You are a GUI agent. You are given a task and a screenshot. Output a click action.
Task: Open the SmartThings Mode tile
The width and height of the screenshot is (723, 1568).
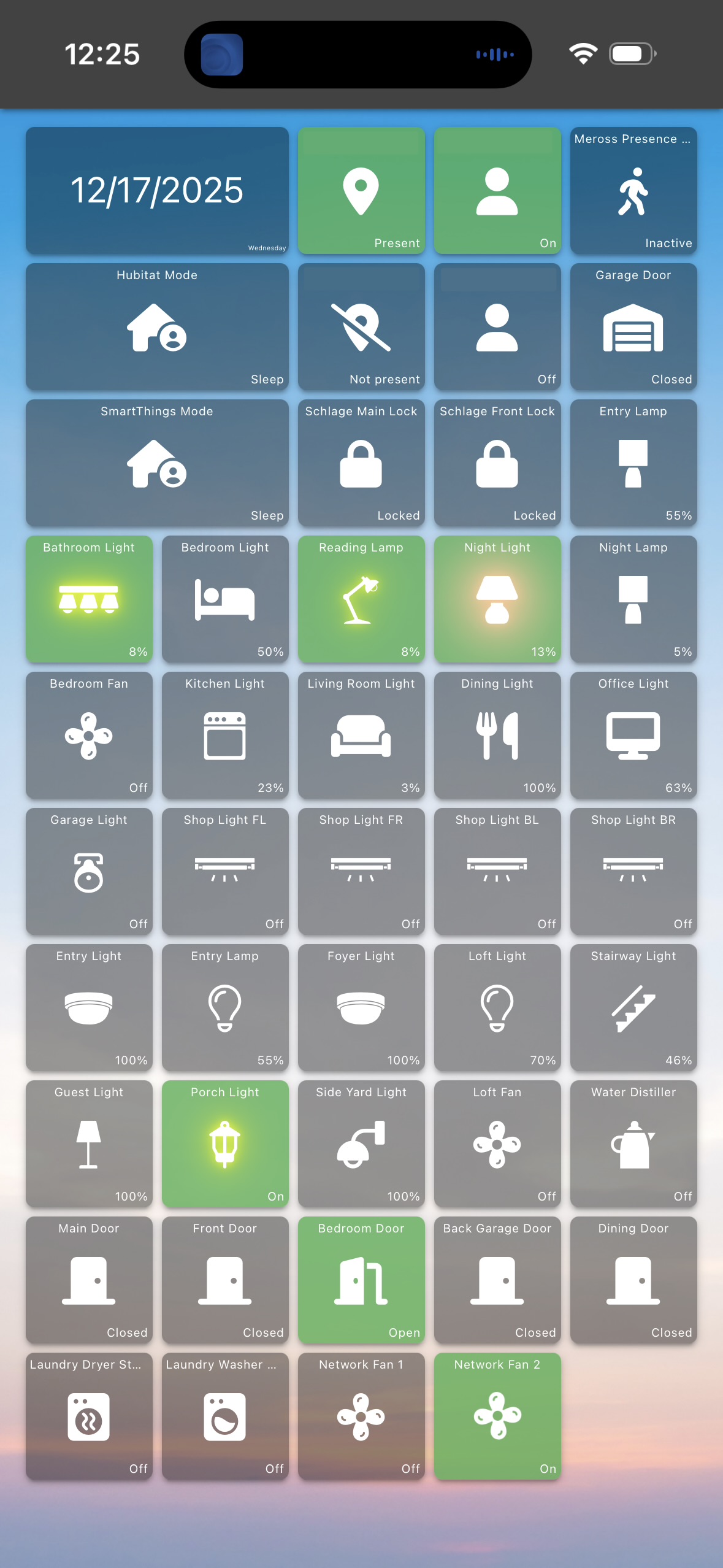tap(157, 463)
